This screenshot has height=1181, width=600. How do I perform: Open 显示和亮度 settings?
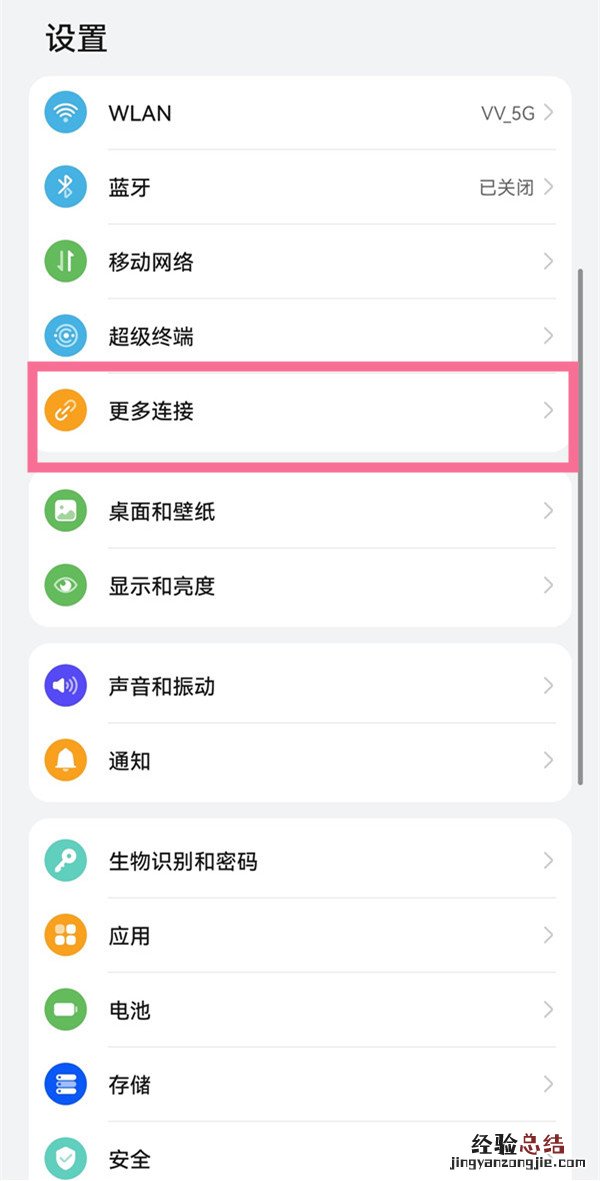click(300, 586)
